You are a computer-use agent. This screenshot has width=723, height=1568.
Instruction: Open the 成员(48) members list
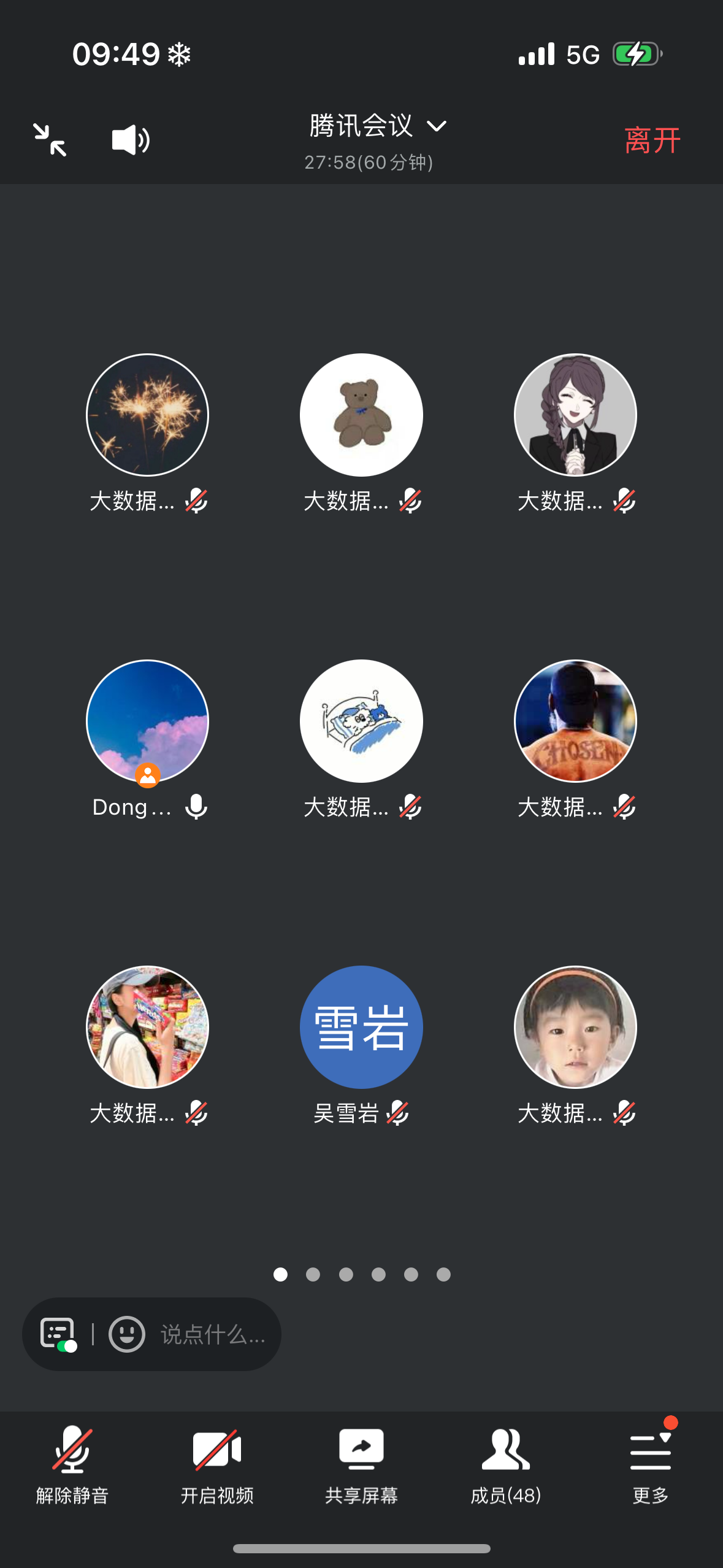point(505,1464)
